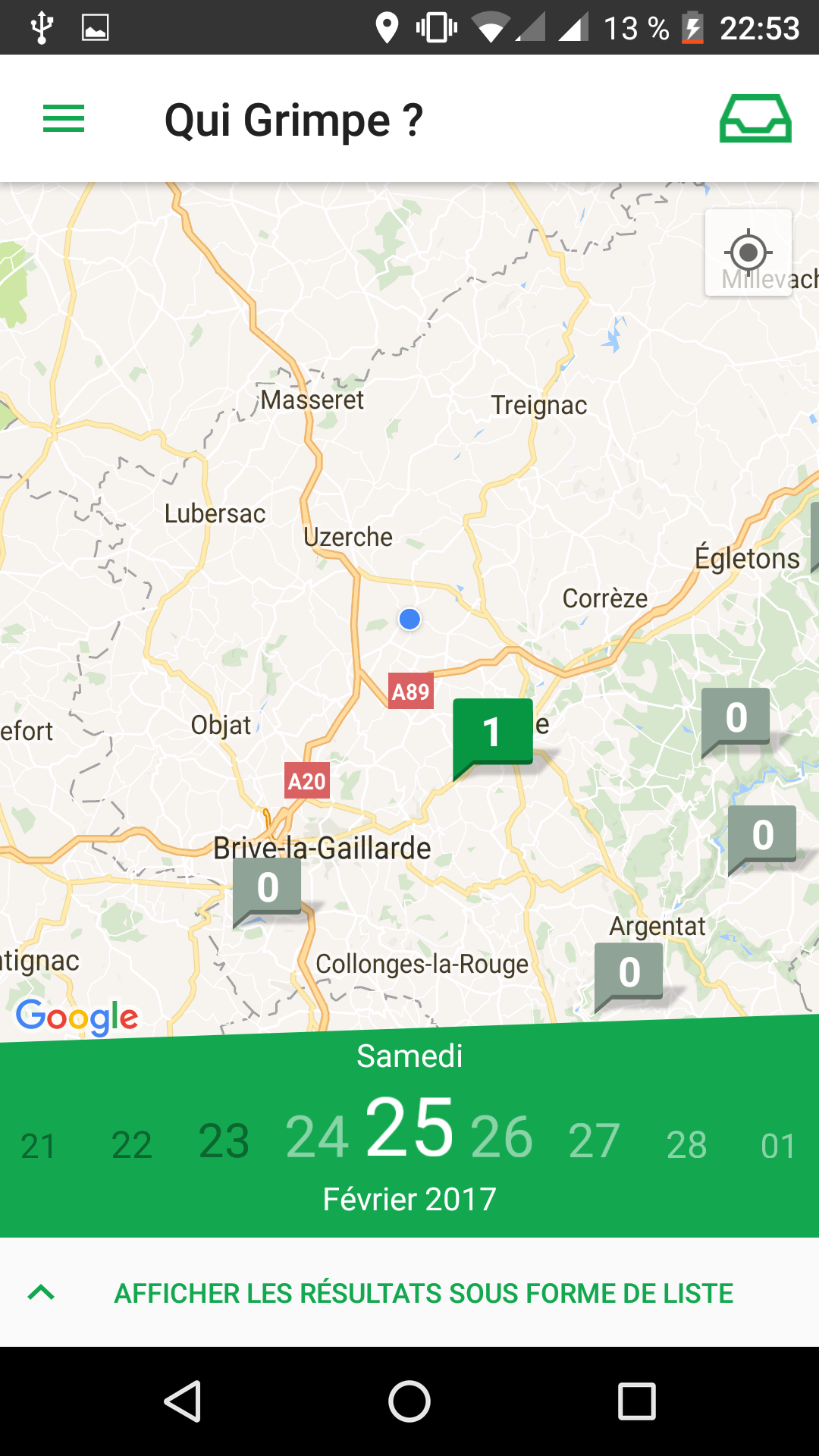Expand Afficher les résultats sous forme de liste
The height and width of the screenshot is (1456, 819).
(x=409, y=1292)
